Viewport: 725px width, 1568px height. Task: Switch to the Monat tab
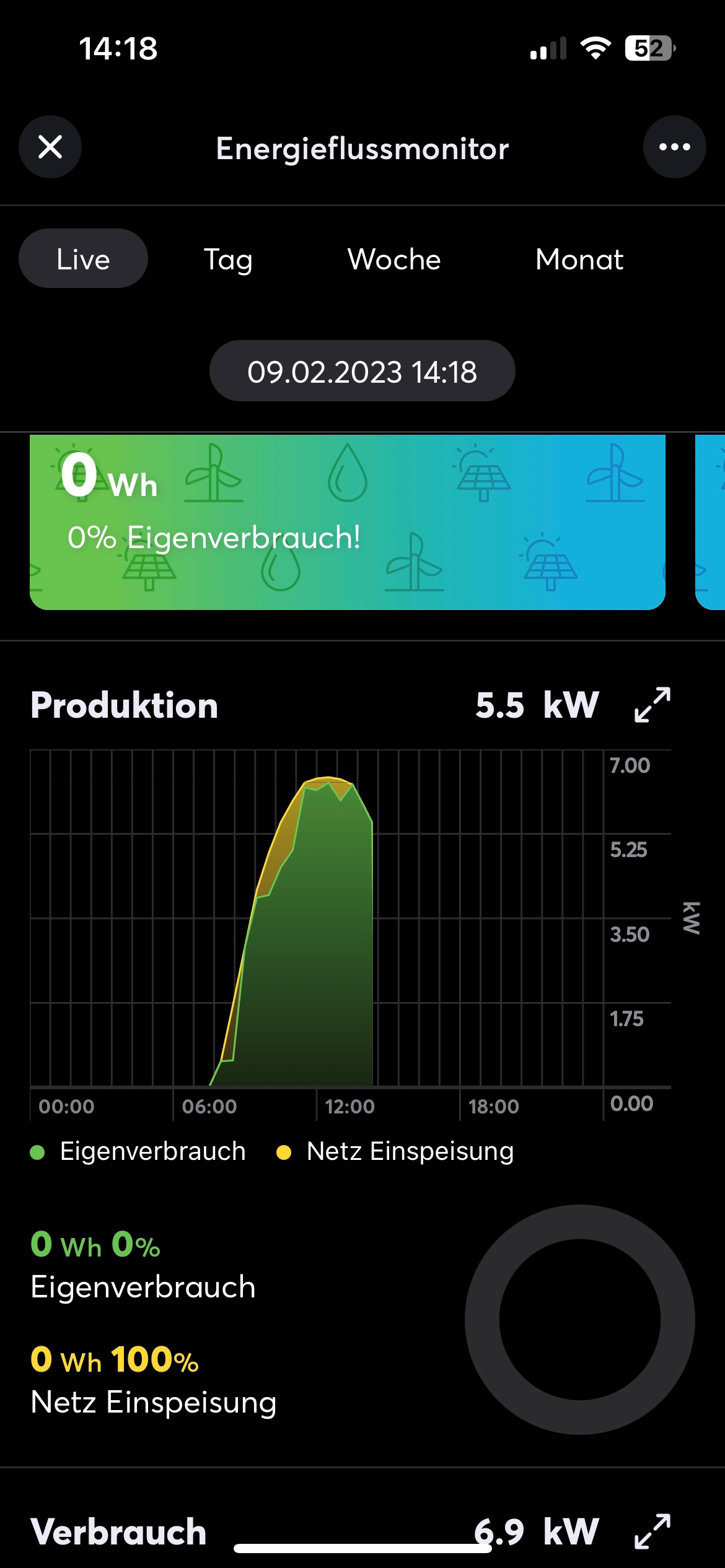click(x=579, y=259)
